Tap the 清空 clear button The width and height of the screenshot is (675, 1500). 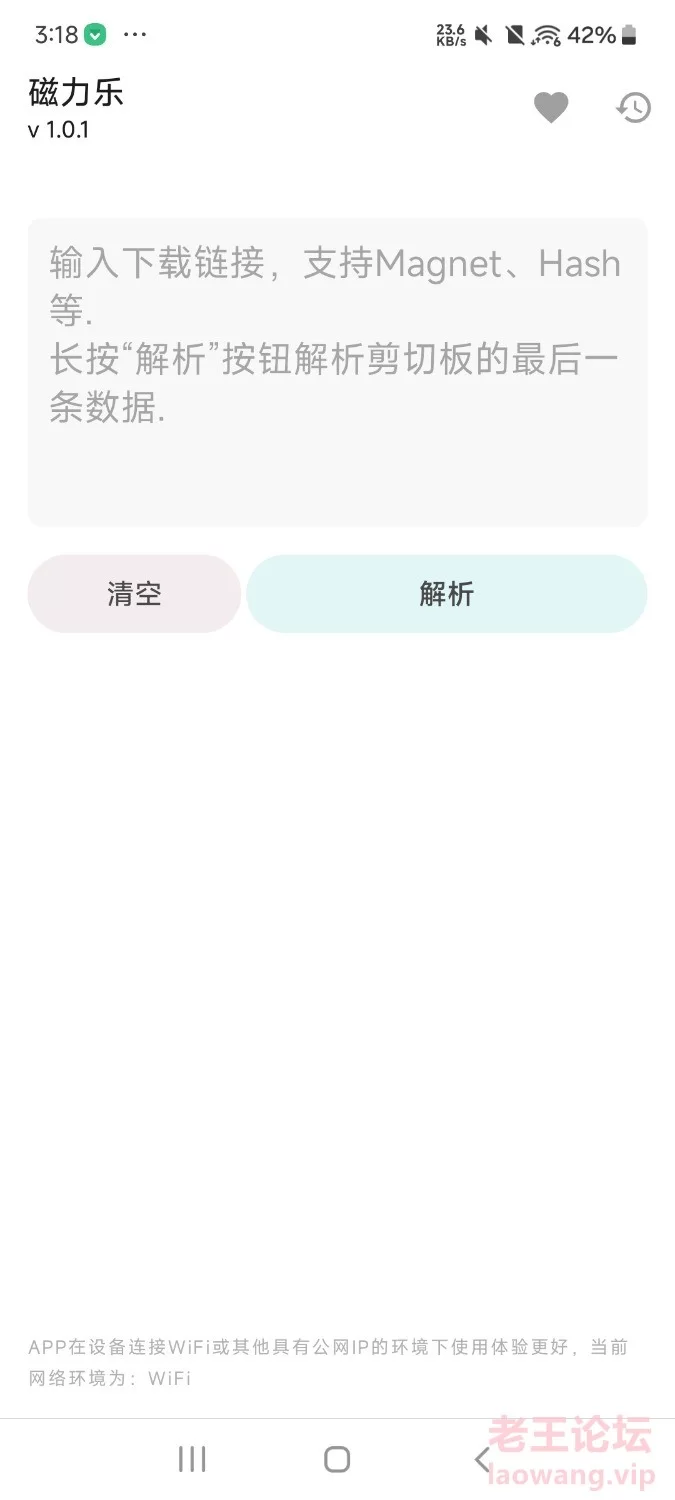[x=134, y=594]
